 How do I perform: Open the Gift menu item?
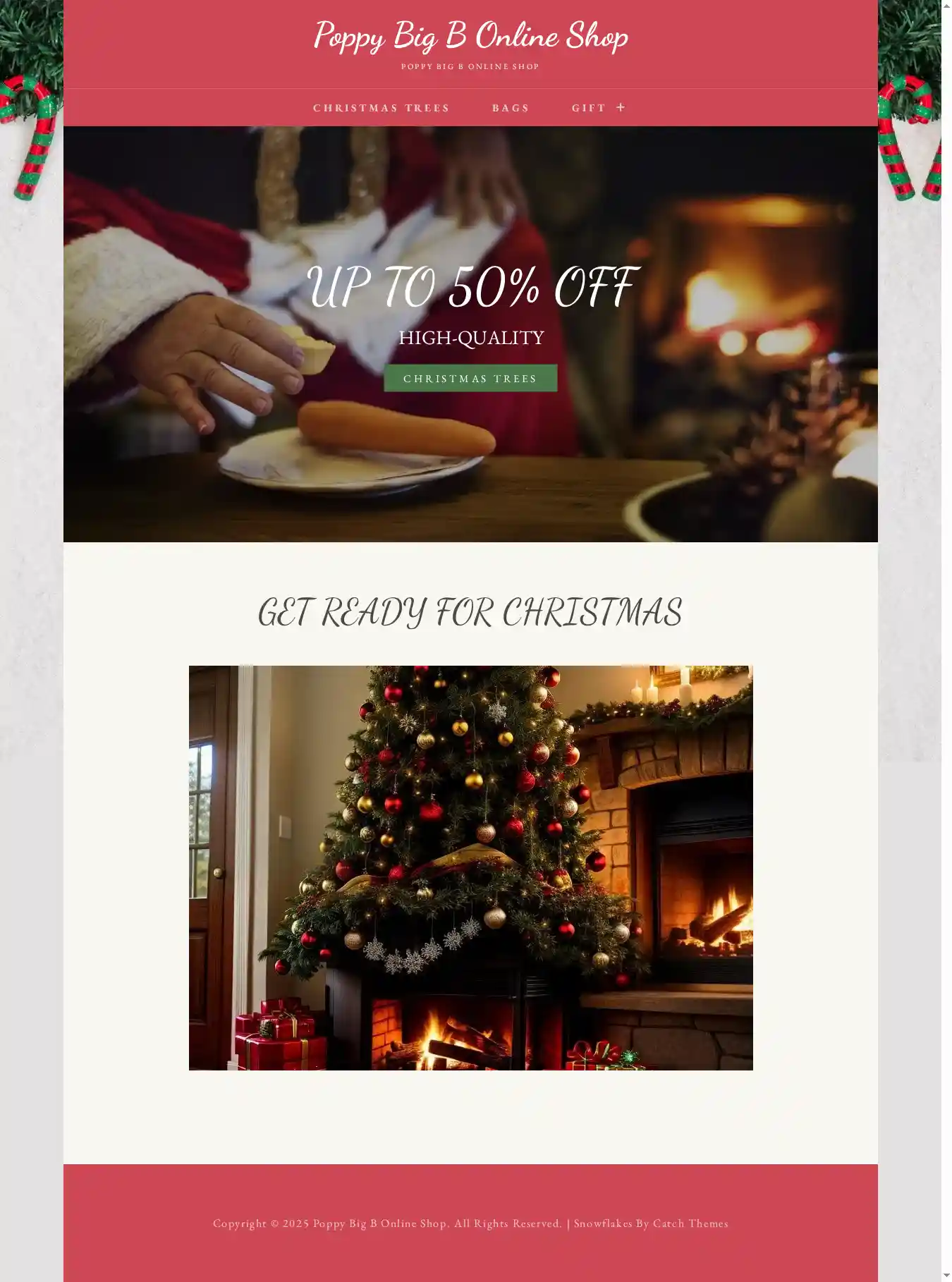[589, 108]
